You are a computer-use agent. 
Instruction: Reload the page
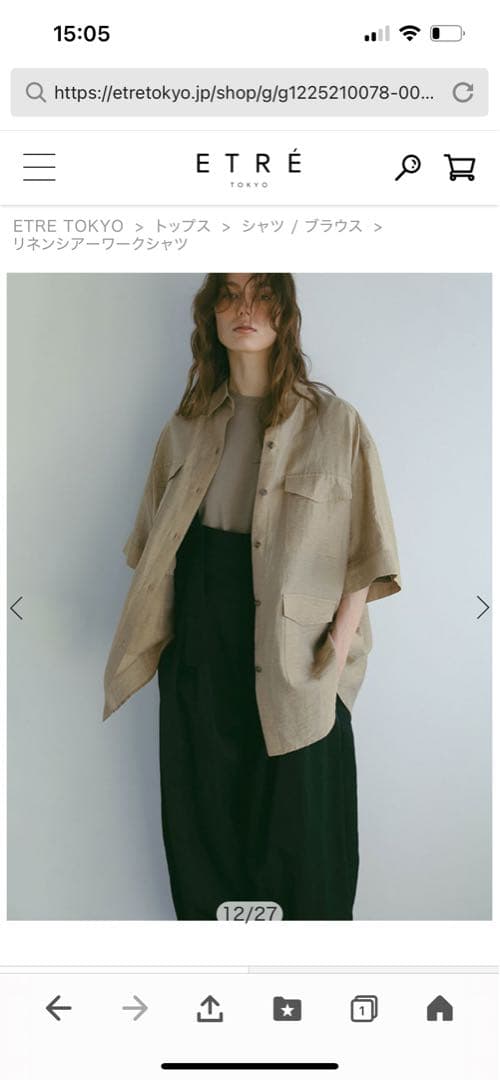pyautogui.click(x=463, y=92)
